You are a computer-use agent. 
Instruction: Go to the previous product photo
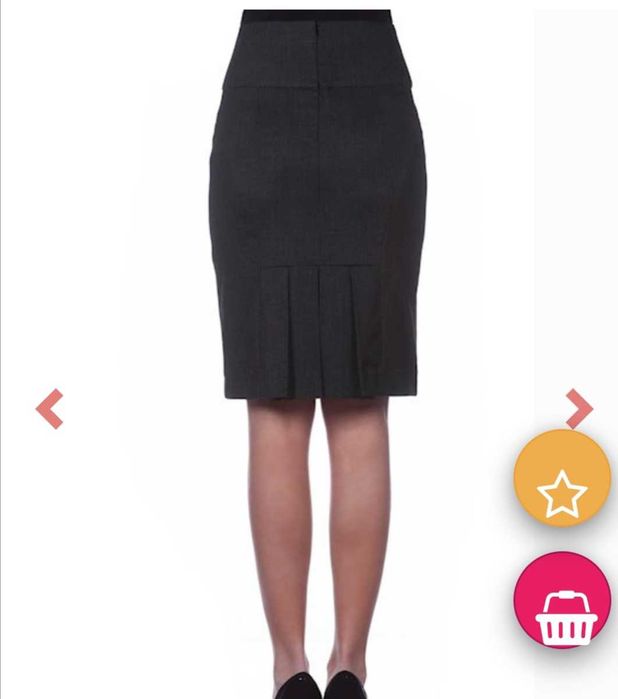pyautogui.click(x=50, y=408)
